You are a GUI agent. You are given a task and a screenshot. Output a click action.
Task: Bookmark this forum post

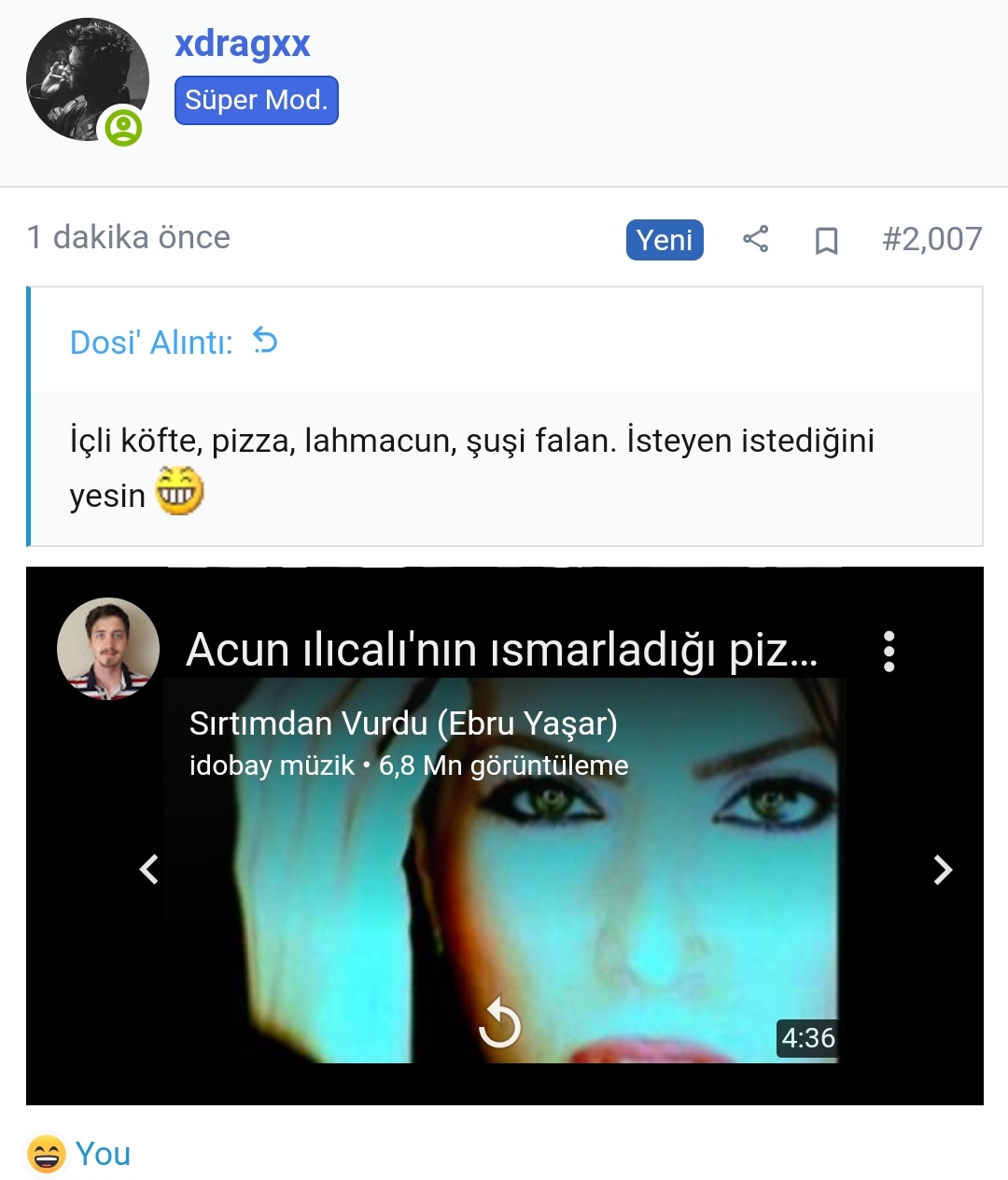826,241
